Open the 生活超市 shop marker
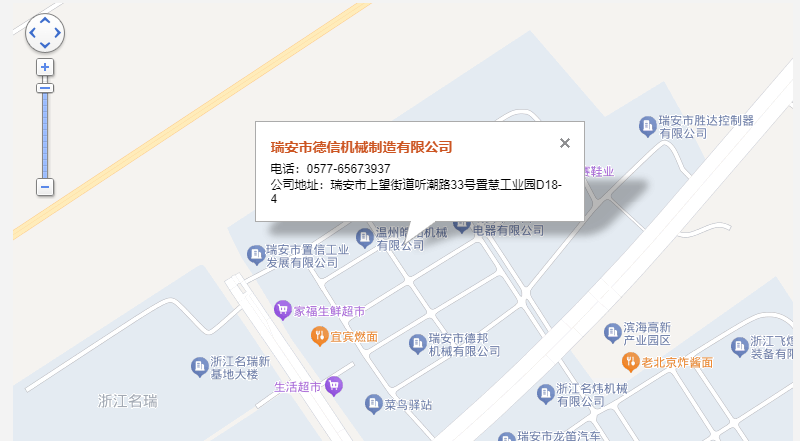 tap(335, 386)
